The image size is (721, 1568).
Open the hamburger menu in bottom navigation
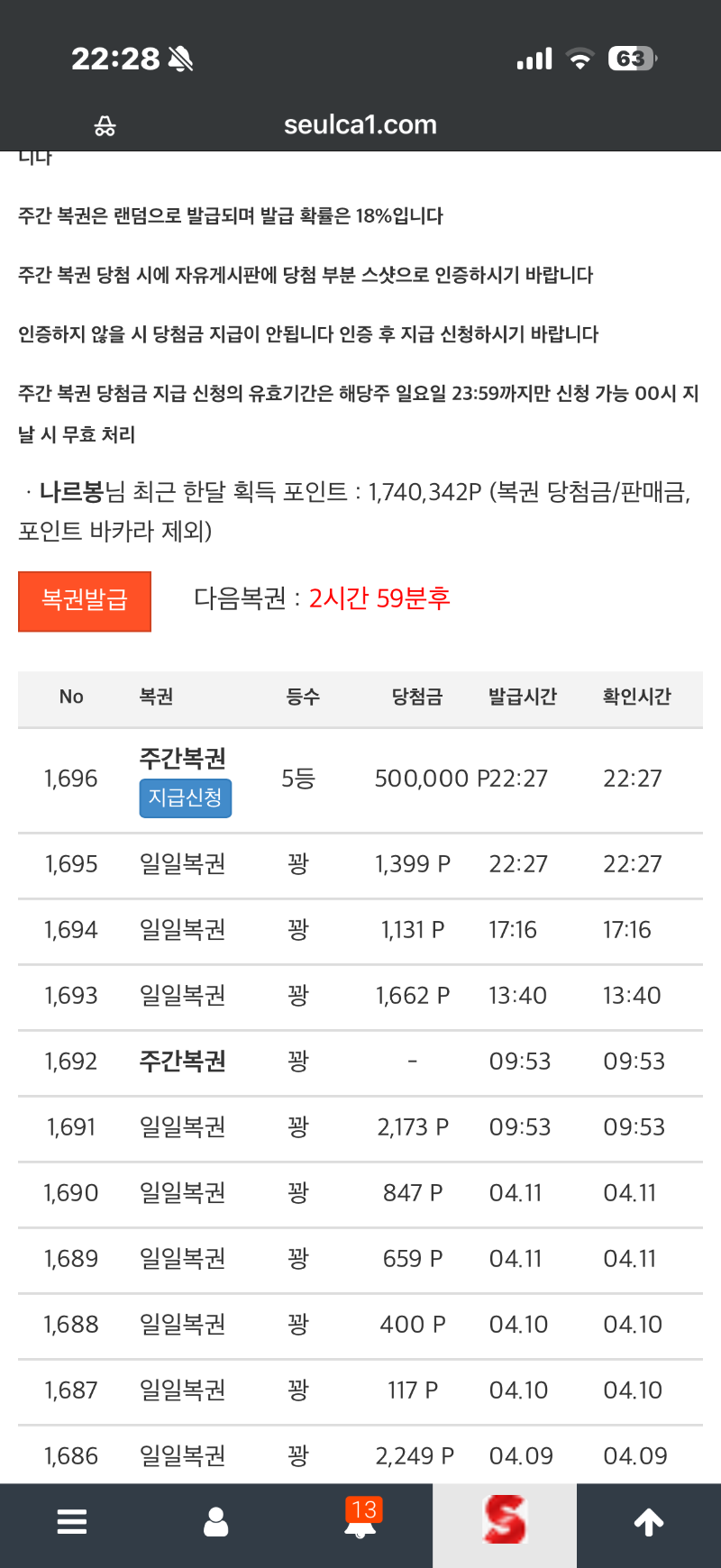71,1523
